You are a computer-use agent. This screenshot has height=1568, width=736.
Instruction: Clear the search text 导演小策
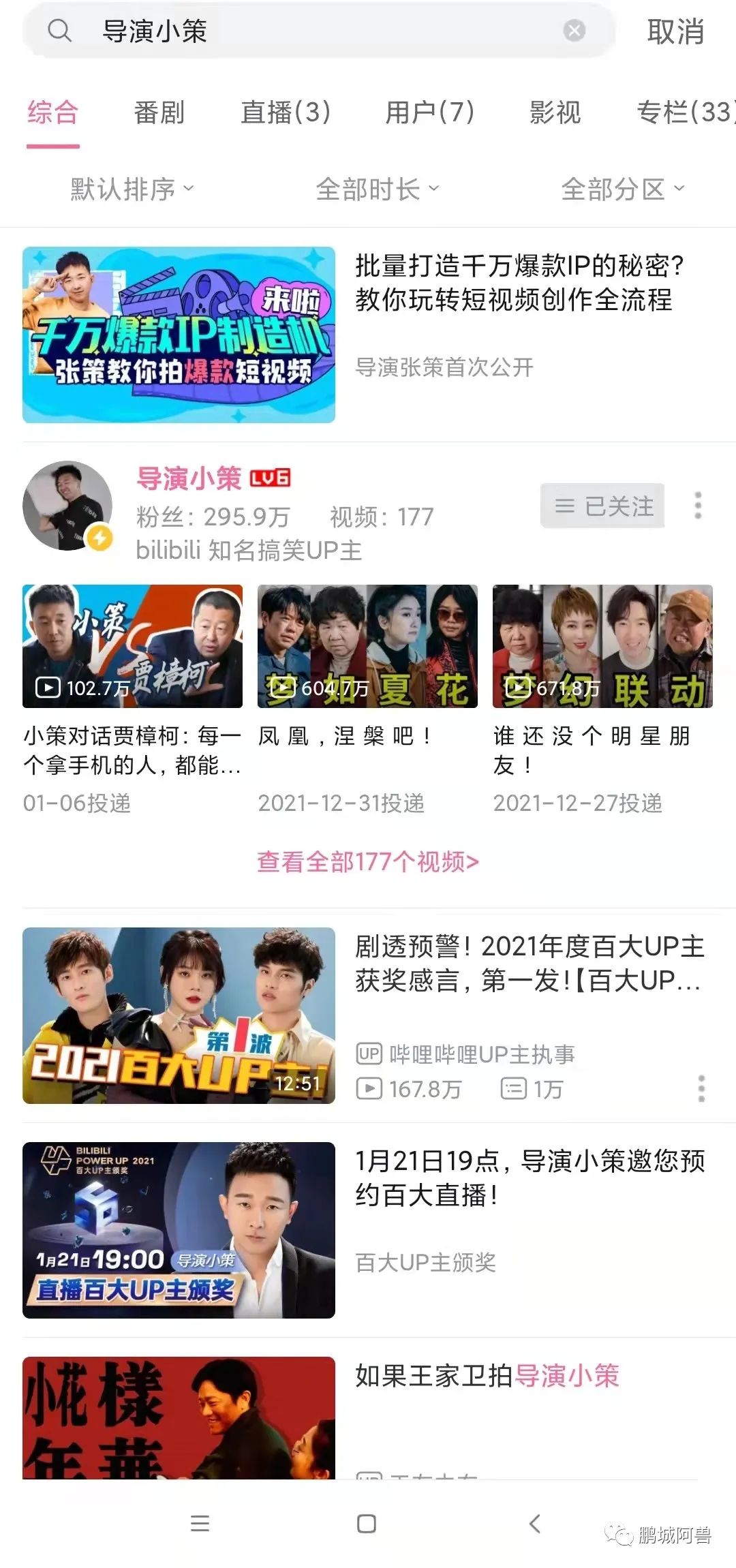point(574,31)
